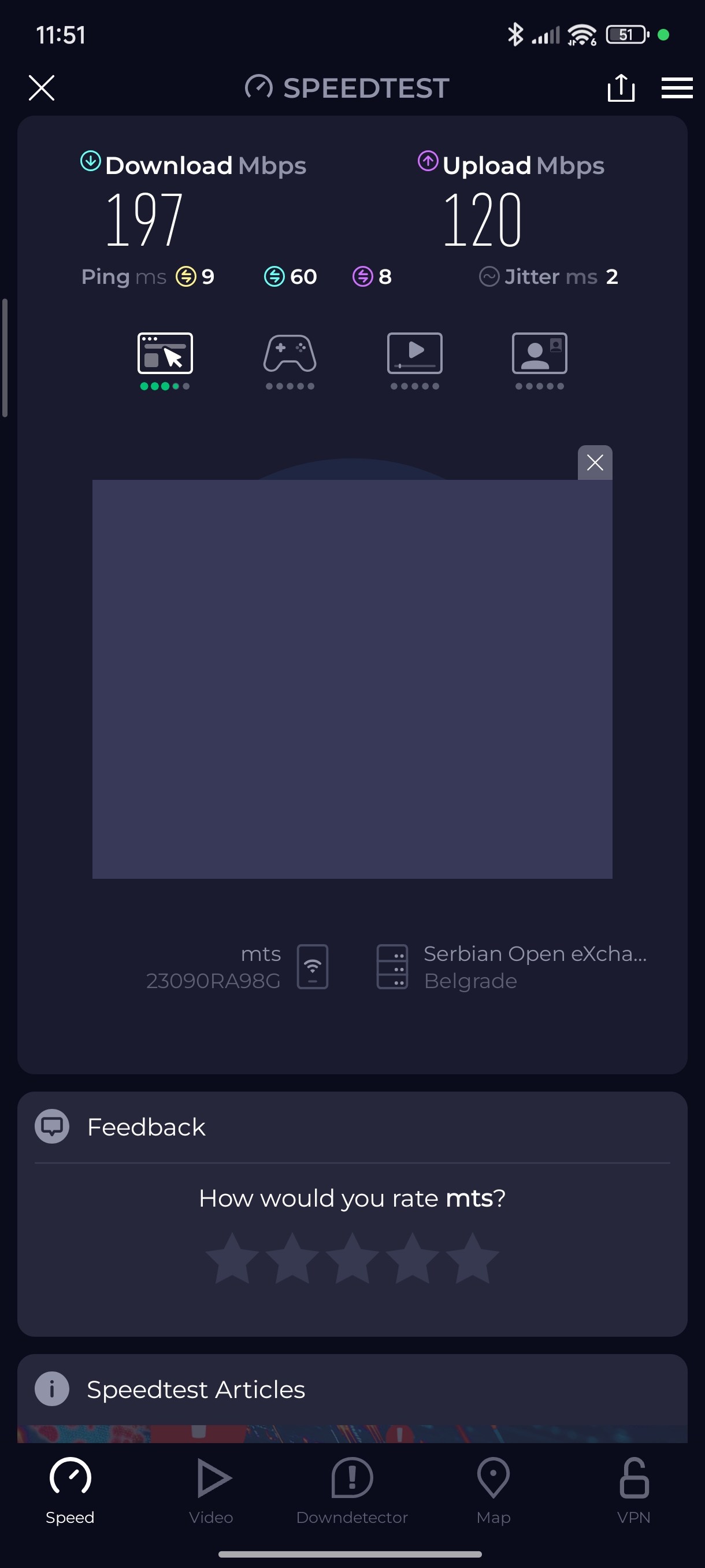Dismiss the ad banner
Viewport: 705px width, 1568px height.
coord(594,463)
